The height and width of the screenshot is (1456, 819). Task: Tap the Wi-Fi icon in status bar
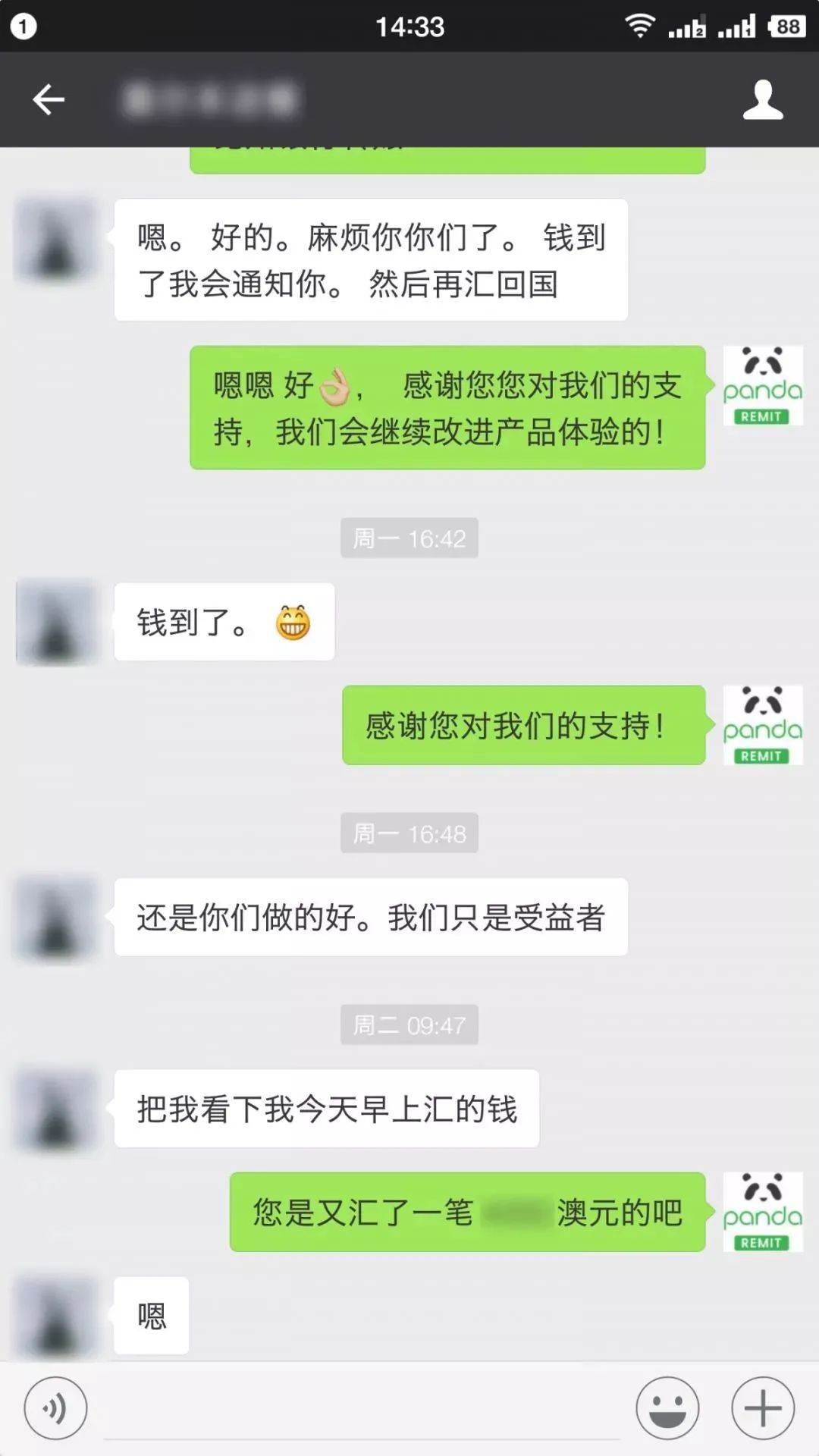tap(641, 24)
